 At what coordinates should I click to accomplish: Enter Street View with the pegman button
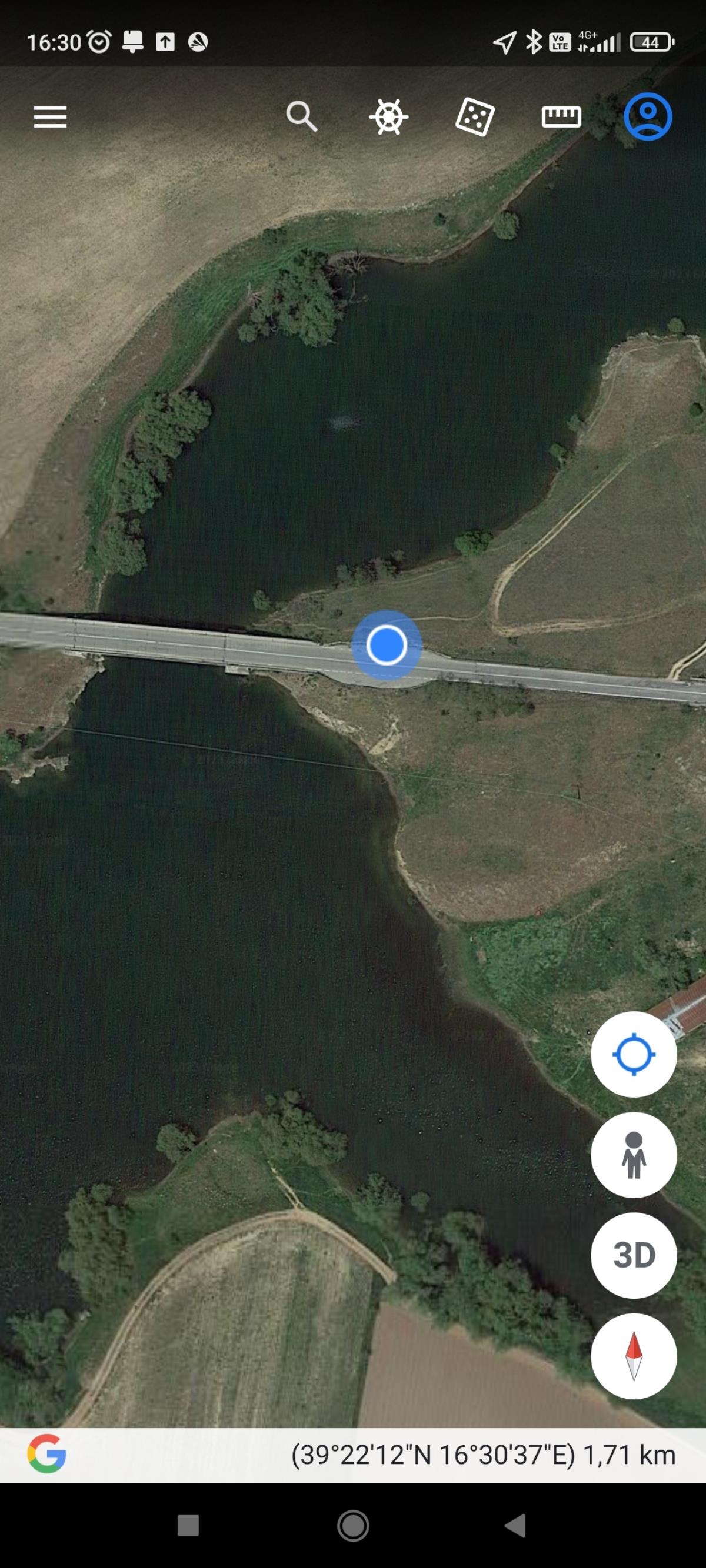634,1155
